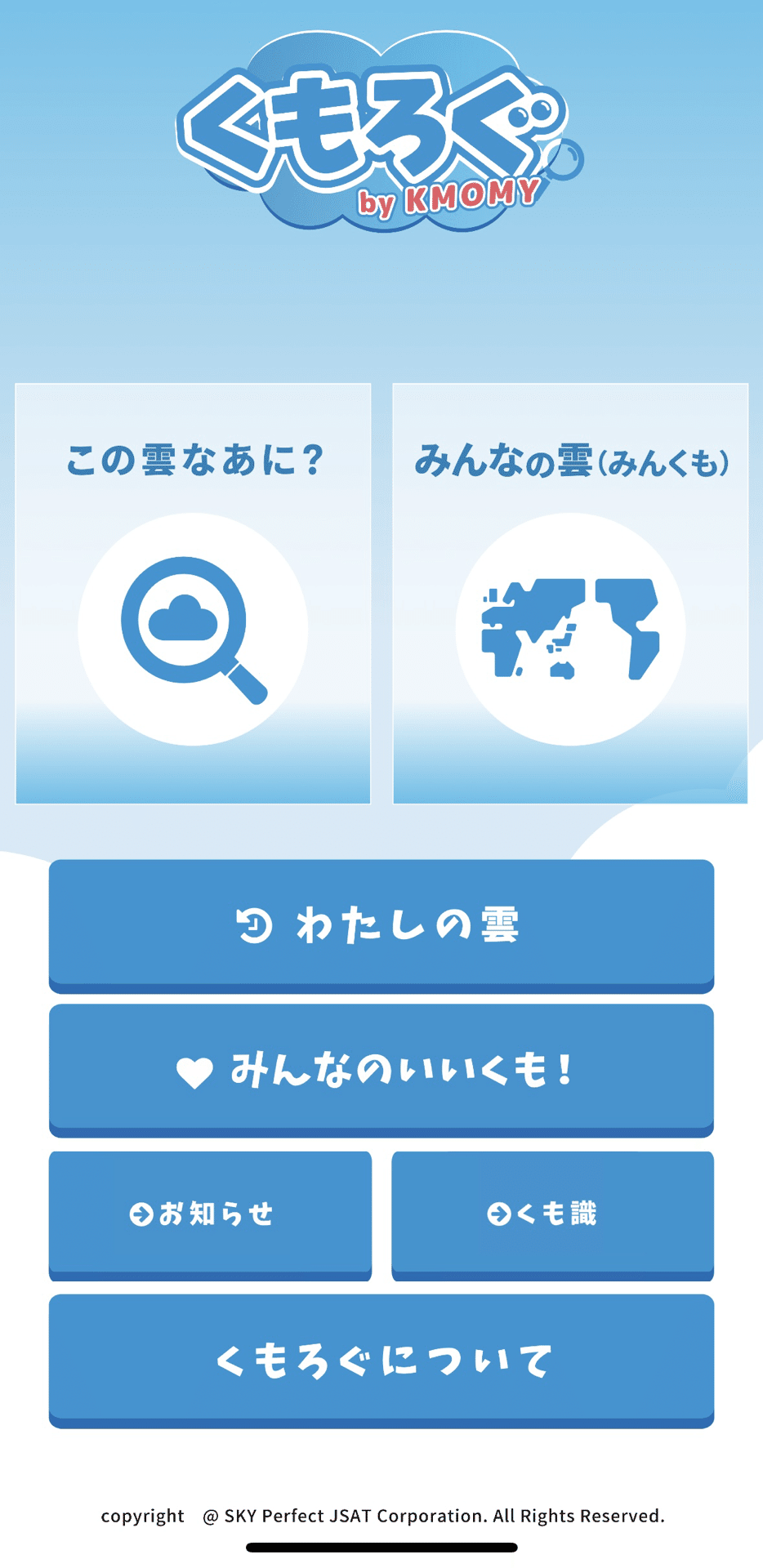Open わたしの雲 screen
763x1568 pixels.
point(381,921)
